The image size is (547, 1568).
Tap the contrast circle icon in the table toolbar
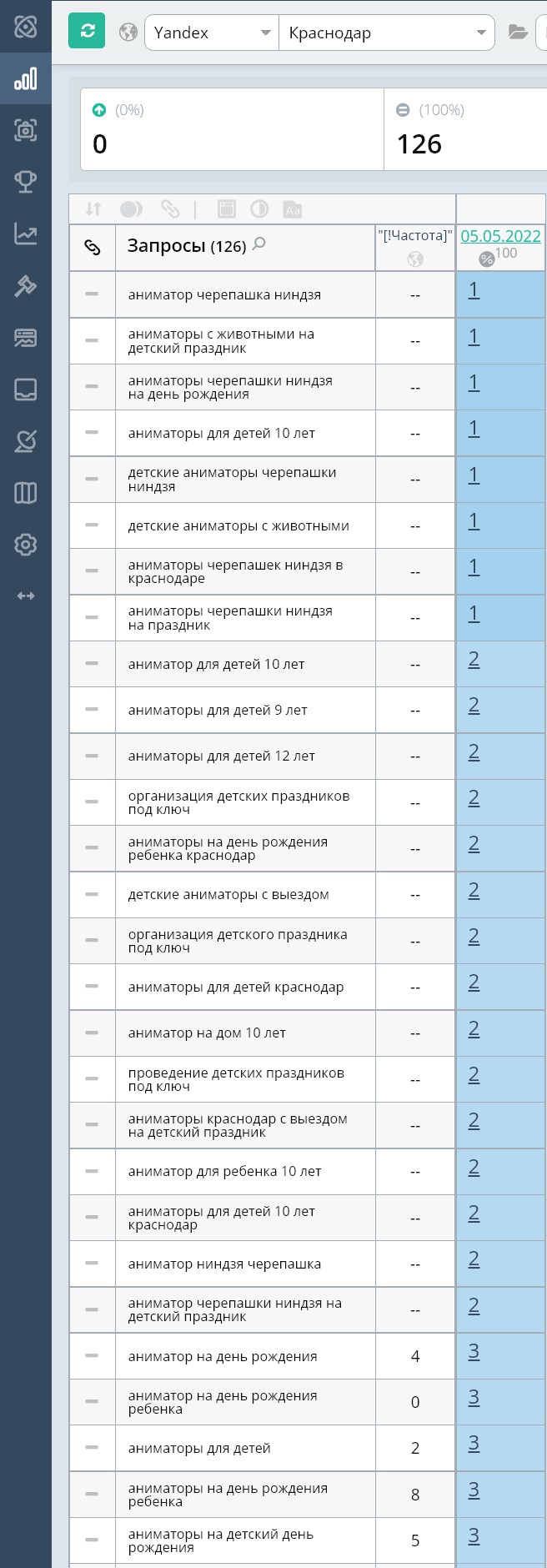259,209
